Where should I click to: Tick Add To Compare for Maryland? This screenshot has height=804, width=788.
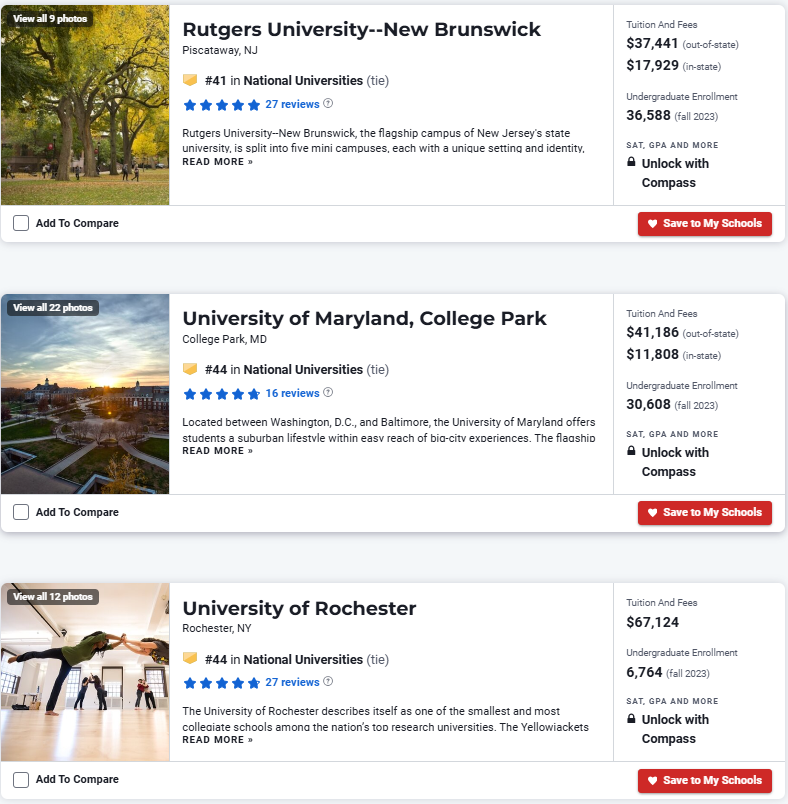21,512
